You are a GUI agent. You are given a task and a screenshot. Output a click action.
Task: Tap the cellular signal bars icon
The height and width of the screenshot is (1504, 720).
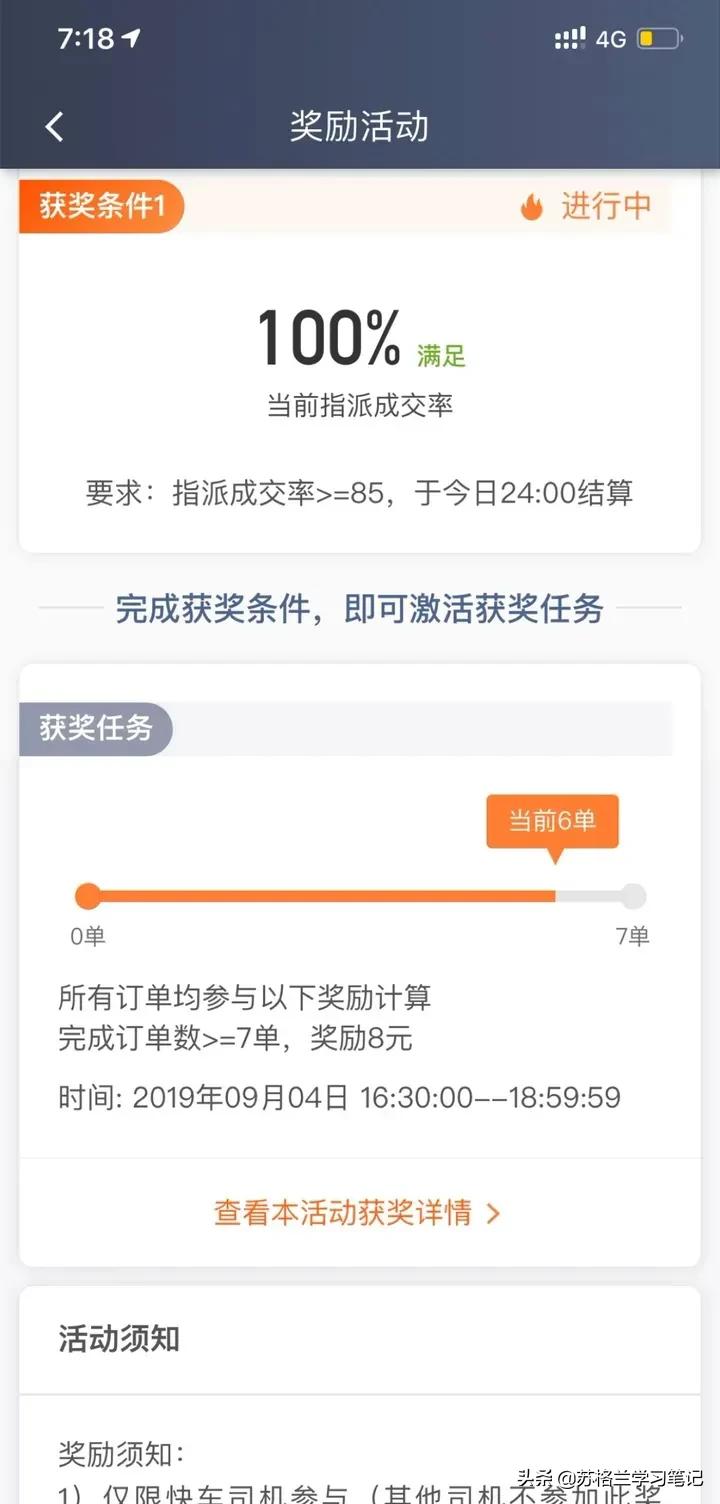point(570,37)
